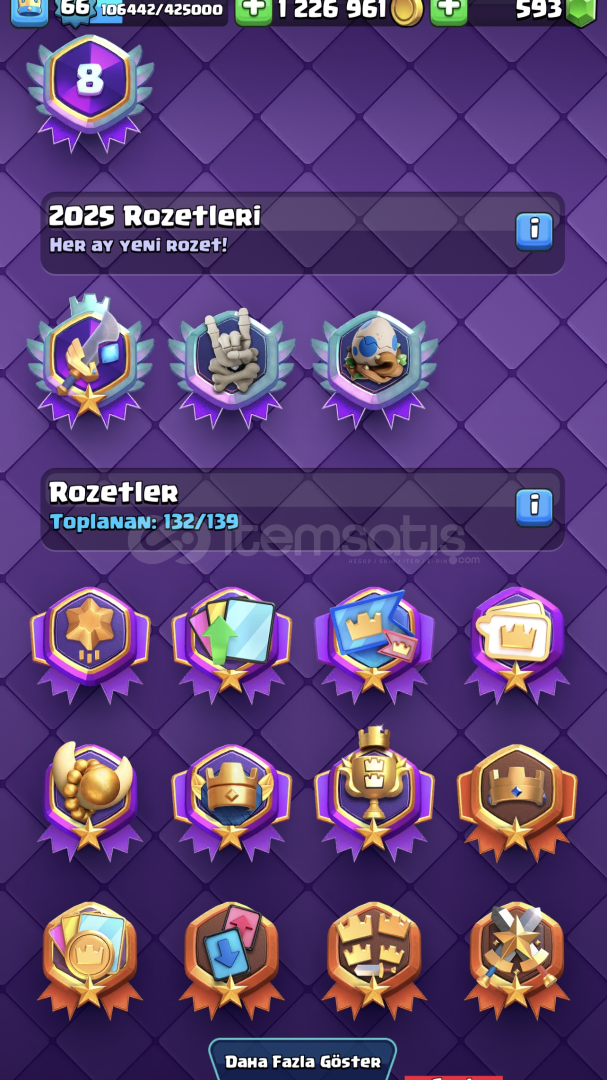Open the sword 2025 badge
This screenshot has width=607, height=1080.
pyautogui.click(x=90, y=358)
